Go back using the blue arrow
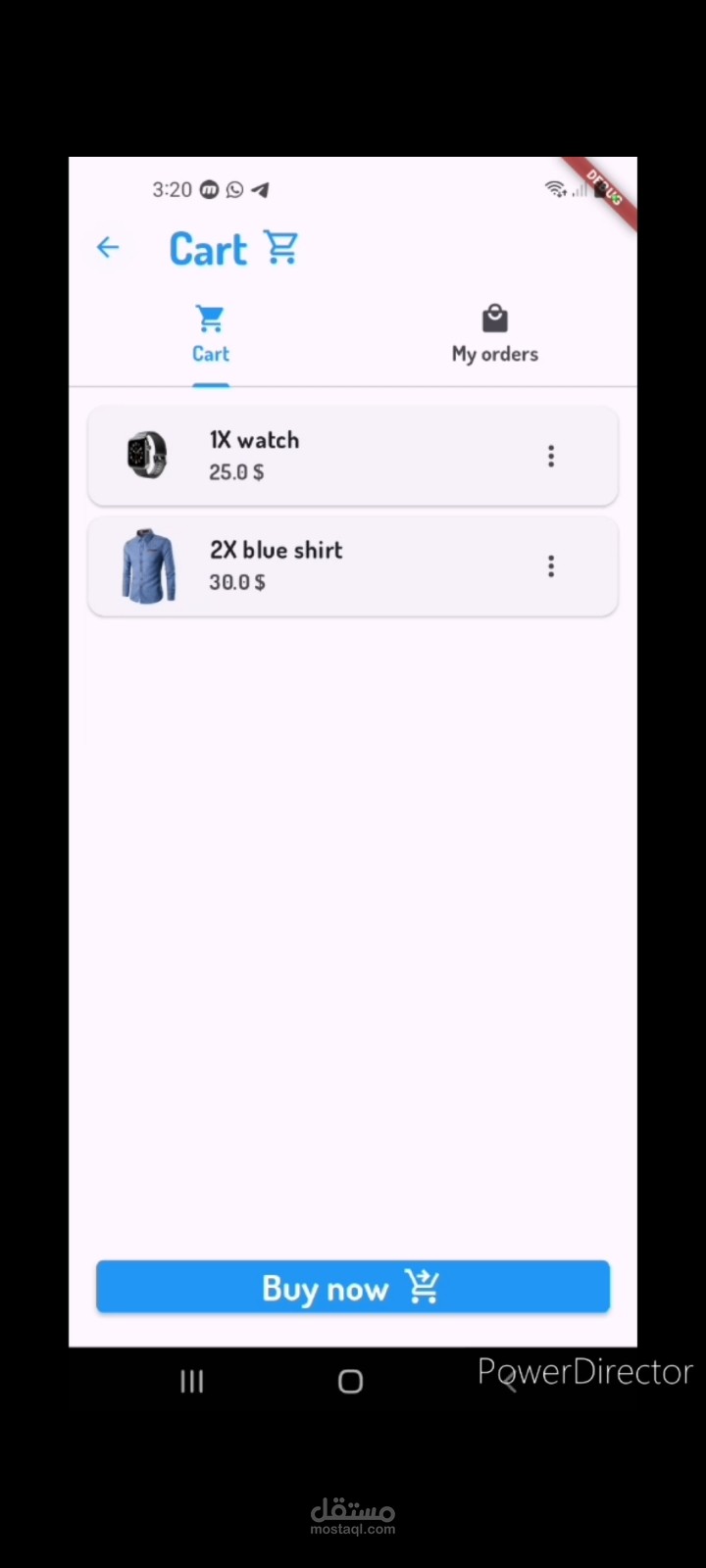The width and height of the screenshot is (706, 1568). point(108,248)
